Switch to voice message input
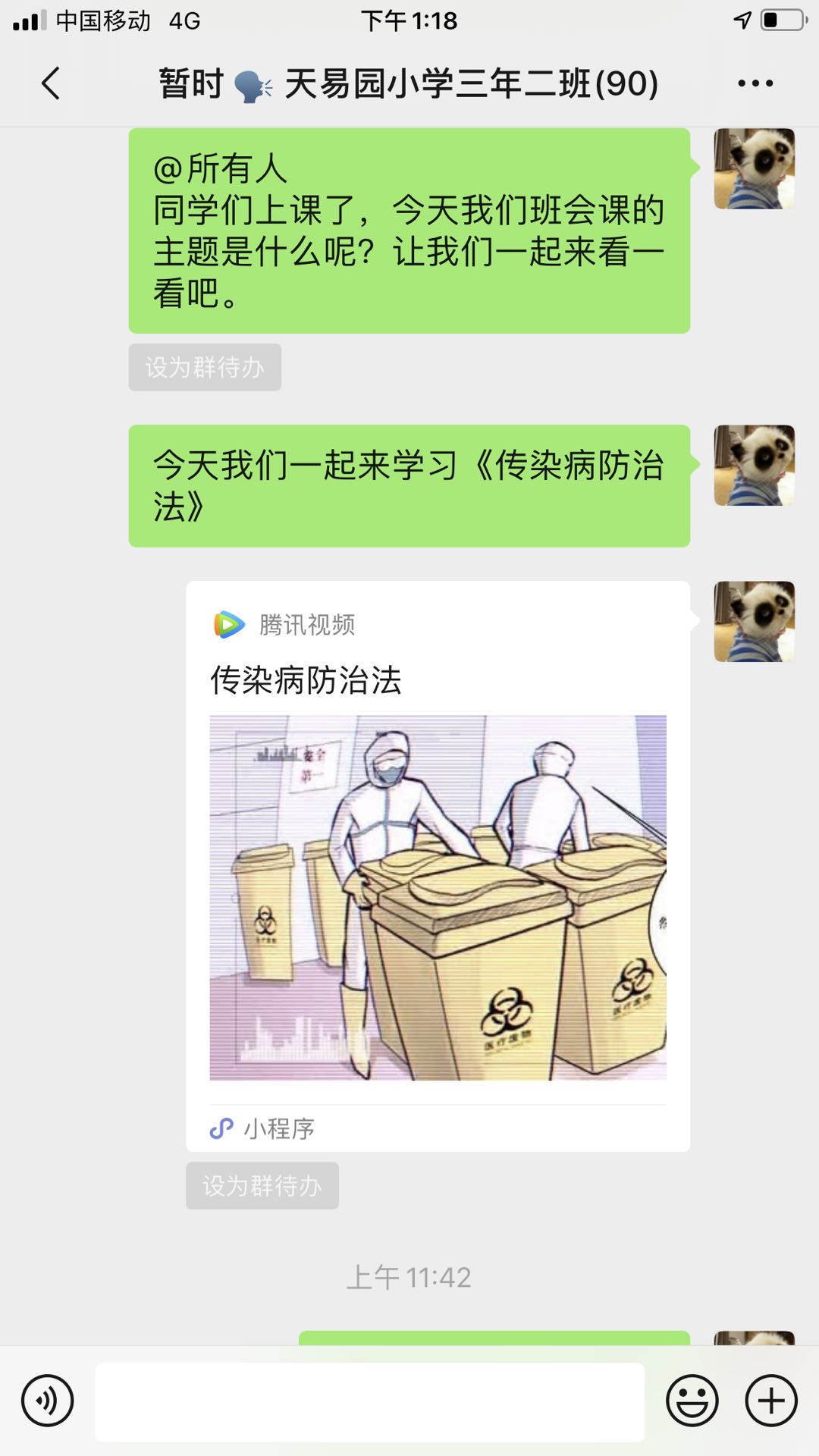The height and width of the screenshot is (1456, 819). click(x=48, y=1401)
